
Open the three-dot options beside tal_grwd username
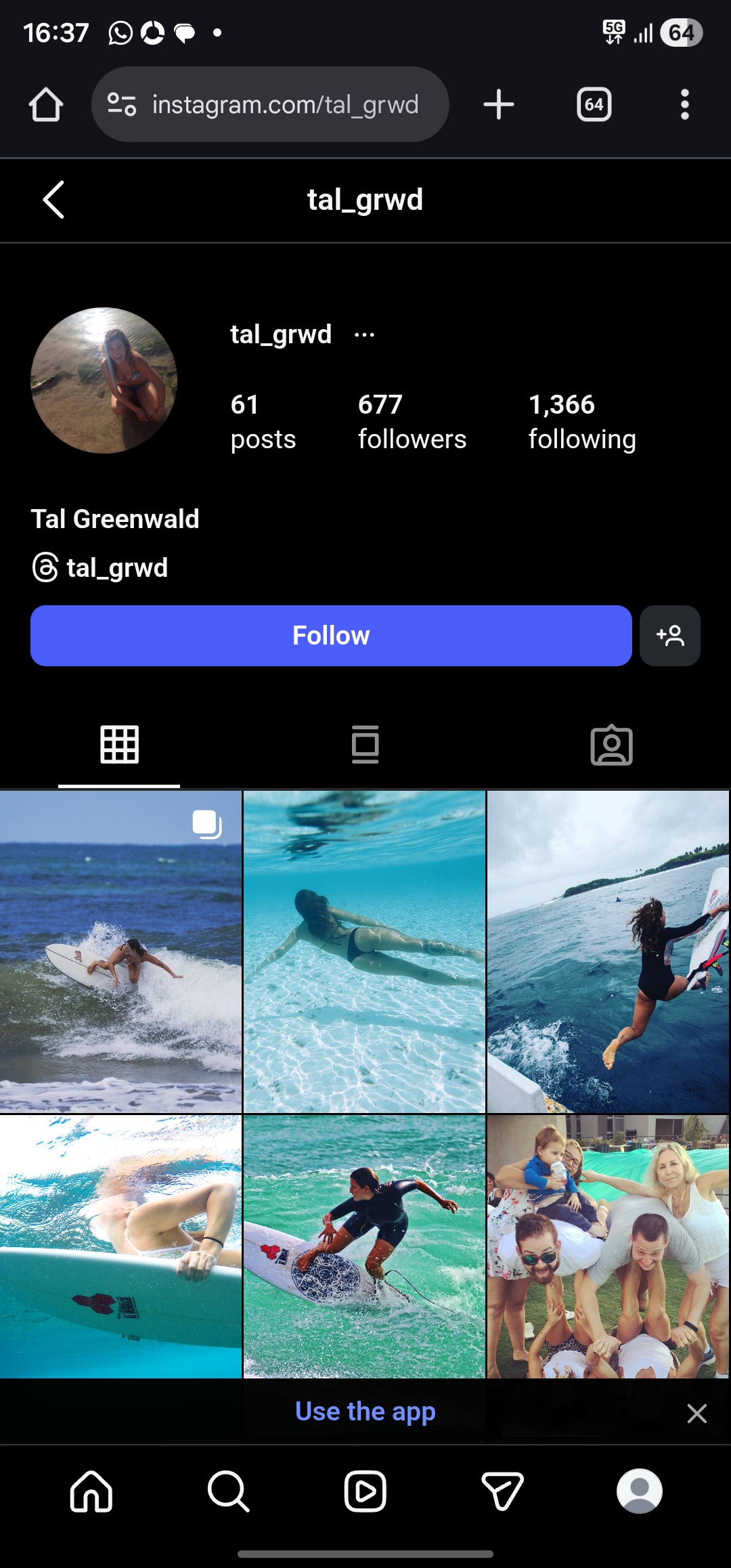[x=364, y=334]
